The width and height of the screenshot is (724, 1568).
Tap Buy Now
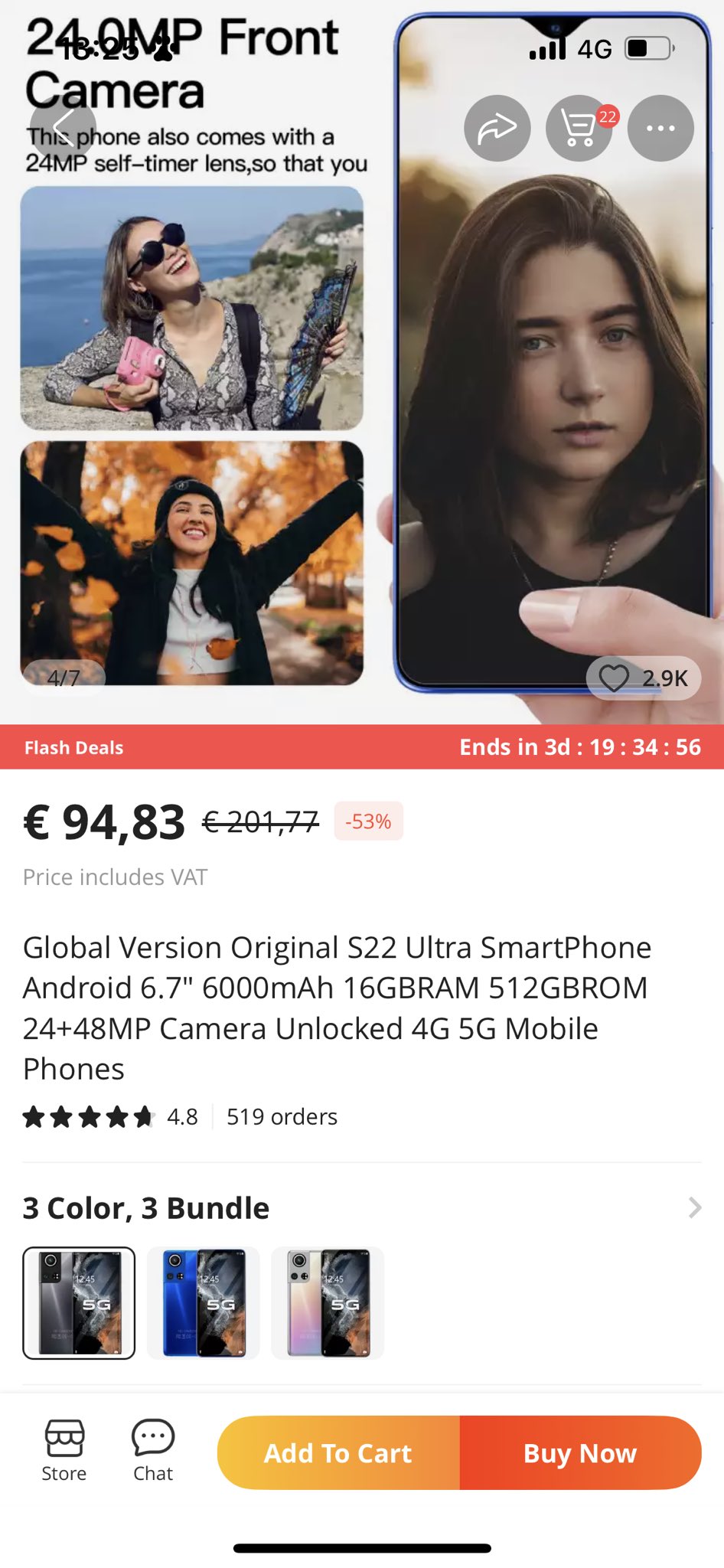[x=580, y=1452]
